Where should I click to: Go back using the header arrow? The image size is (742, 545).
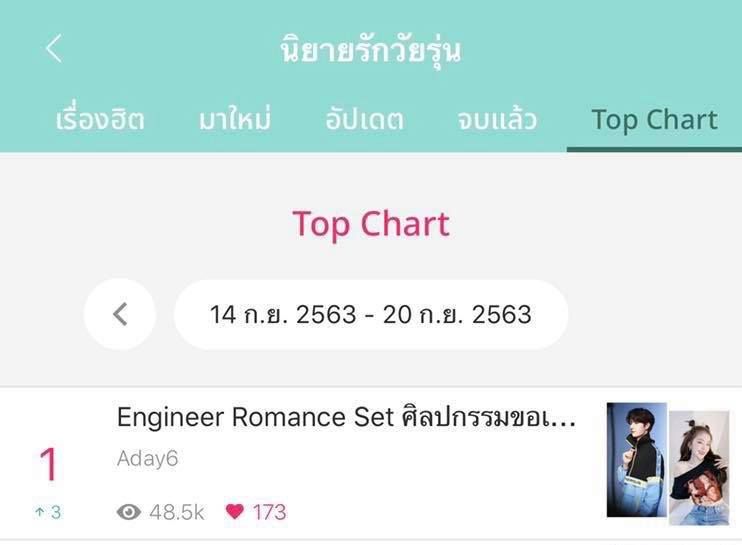pyautogui.click(x=54, y=48)
